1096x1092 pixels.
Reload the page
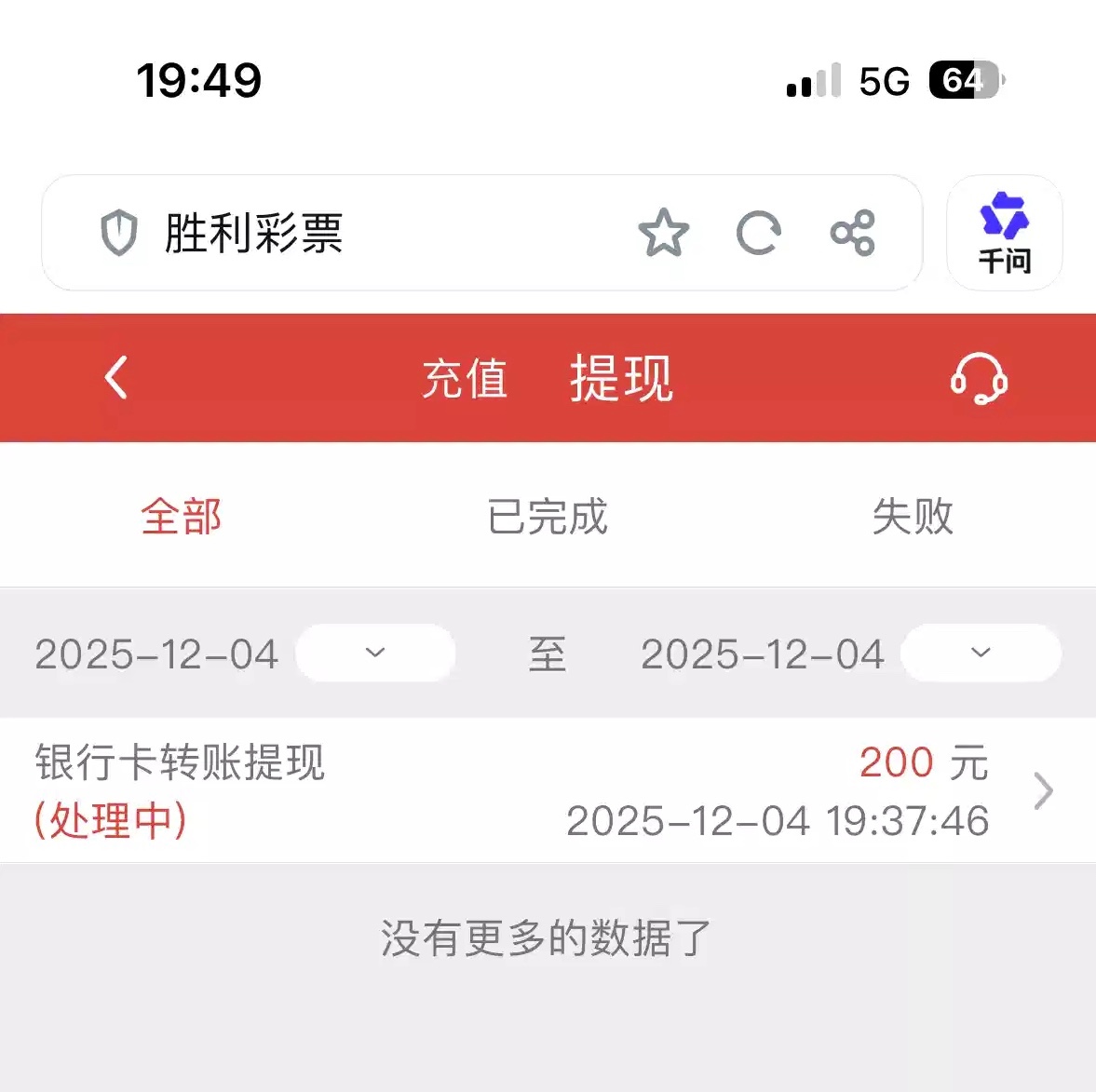pyautogui.click(x=758, y=233)
